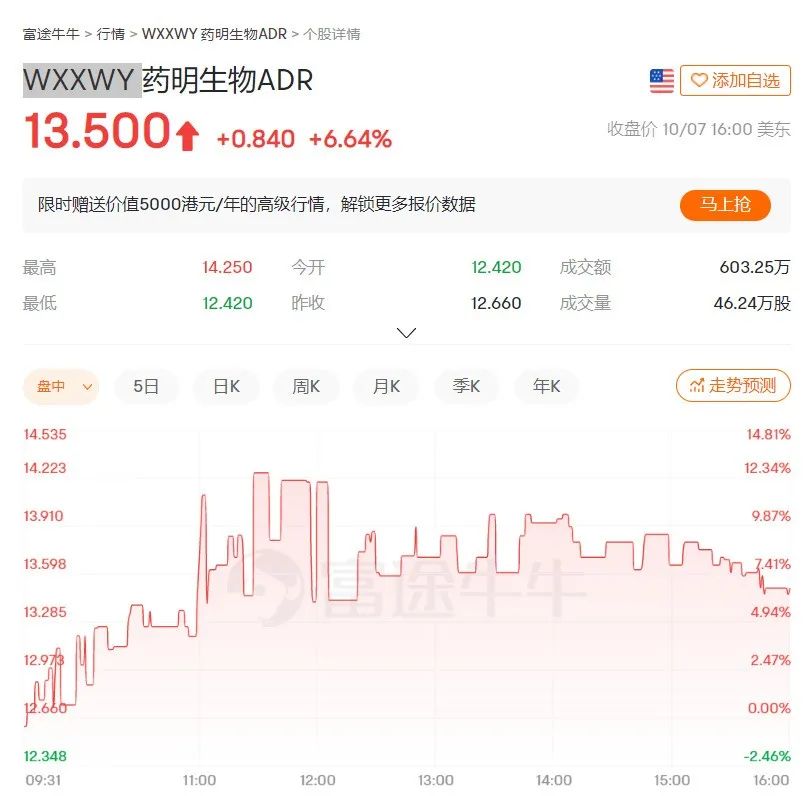This screenshot has height=796, width=811.
Task: Display the 年K chart
Action: pyautogui.click(x=546, y=386)
